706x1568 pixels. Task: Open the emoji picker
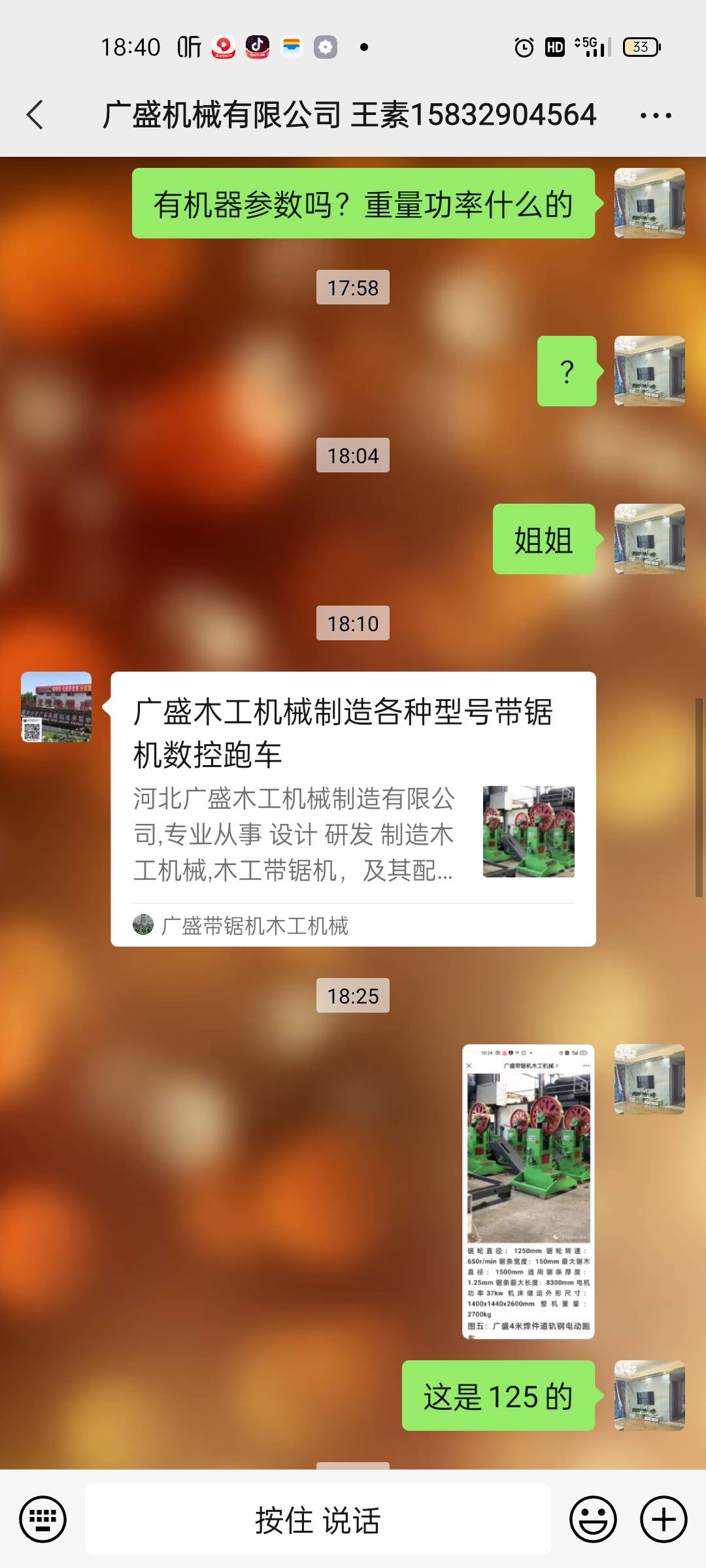click(593, 1519)
